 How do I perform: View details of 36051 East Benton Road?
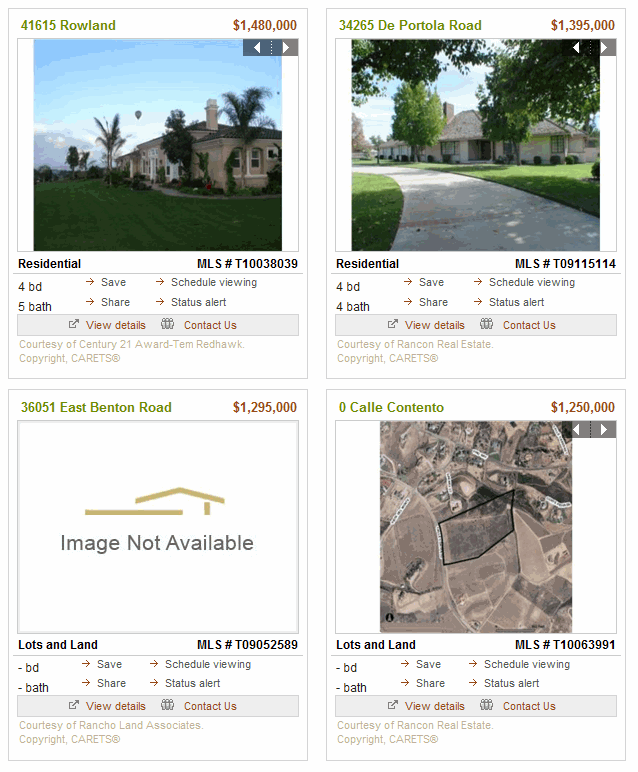116,706
